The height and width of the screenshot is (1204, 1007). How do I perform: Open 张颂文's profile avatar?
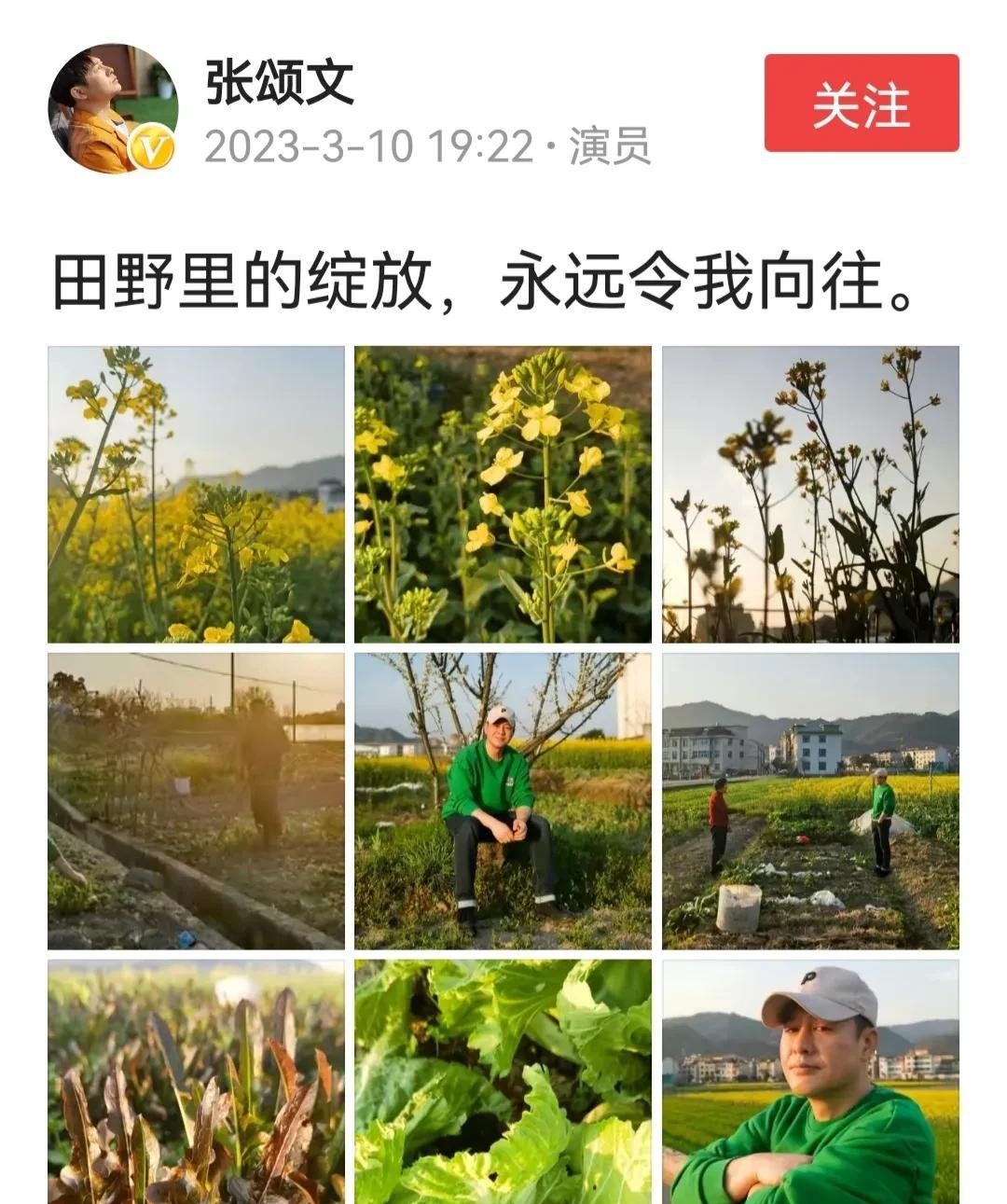pyautogui.click(x=113, y=108)
